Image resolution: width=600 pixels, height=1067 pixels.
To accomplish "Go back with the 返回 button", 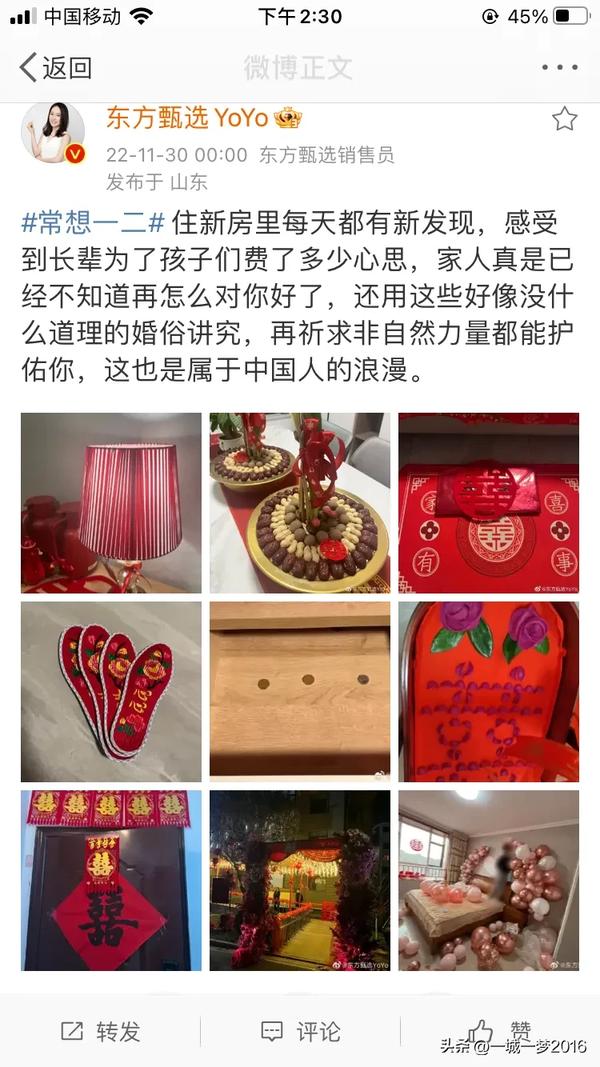I will pyautogui.click(x=56, y=67).
